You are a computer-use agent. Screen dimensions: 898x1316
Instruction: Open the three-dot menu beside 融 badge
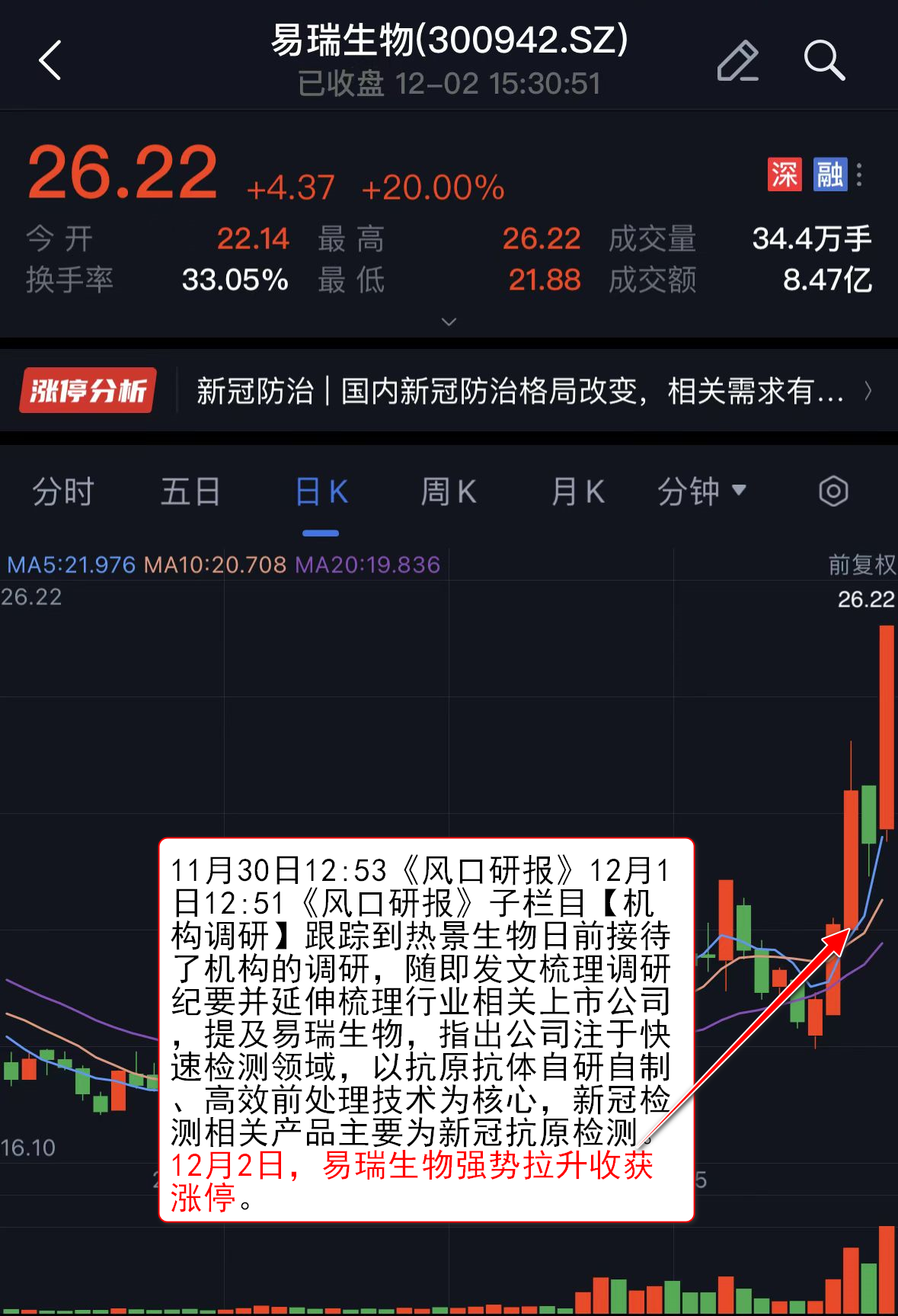[x=859, y=175]
